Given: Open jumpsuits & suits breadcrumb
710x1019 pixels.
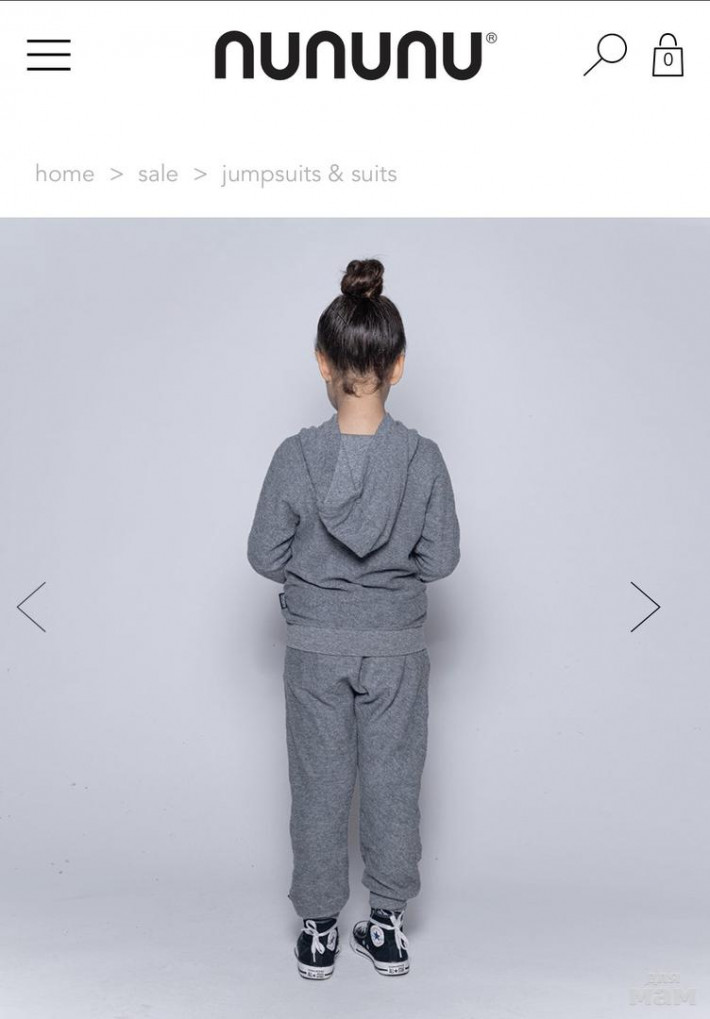Looking at the screenshot, I should 308,174.
